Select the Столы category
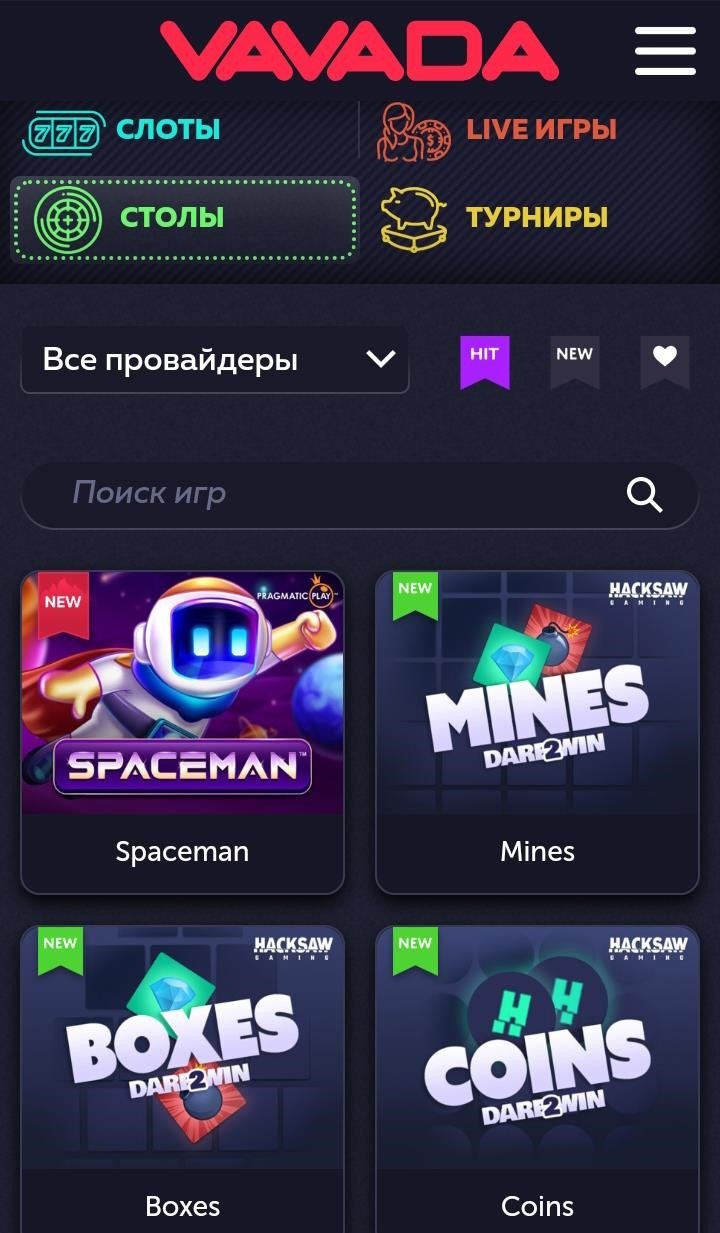 [184, 217]
